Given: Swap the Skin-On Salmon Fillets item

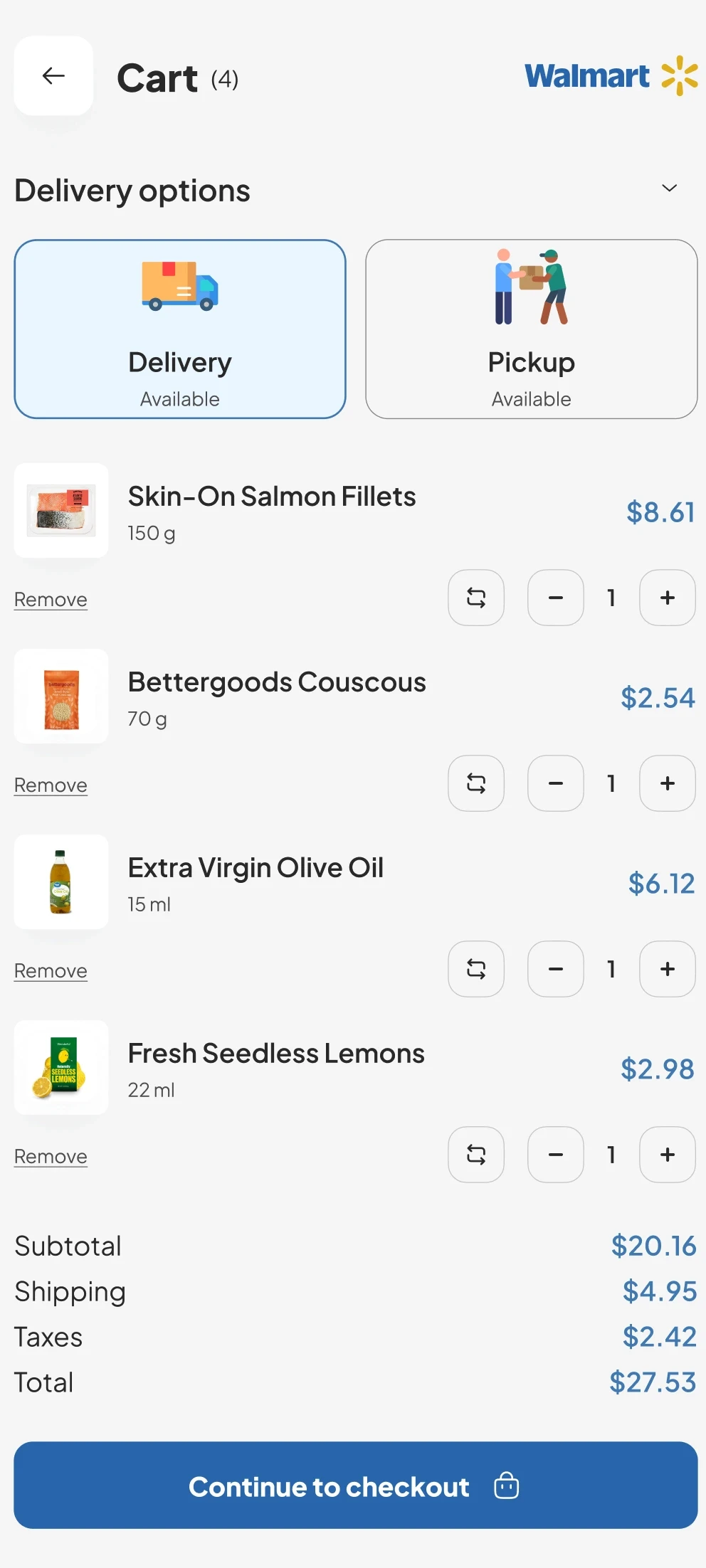Looking at the screenshot, I should point(476,598).
